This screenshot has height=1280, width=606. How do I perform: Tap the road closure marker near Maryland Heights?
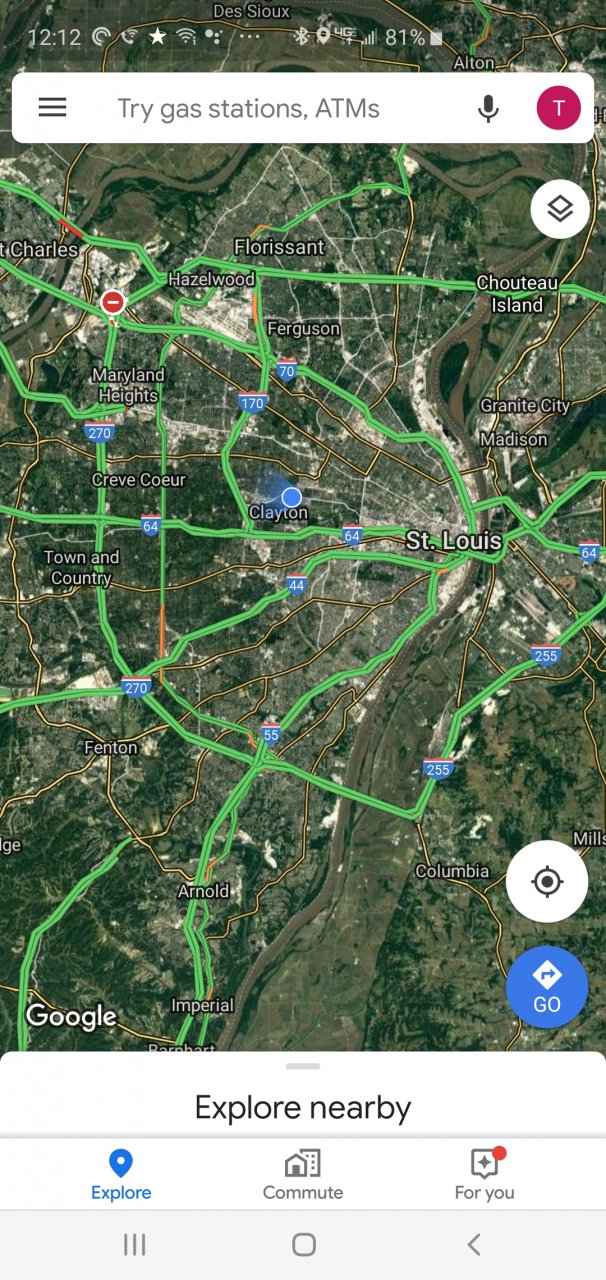113,301
